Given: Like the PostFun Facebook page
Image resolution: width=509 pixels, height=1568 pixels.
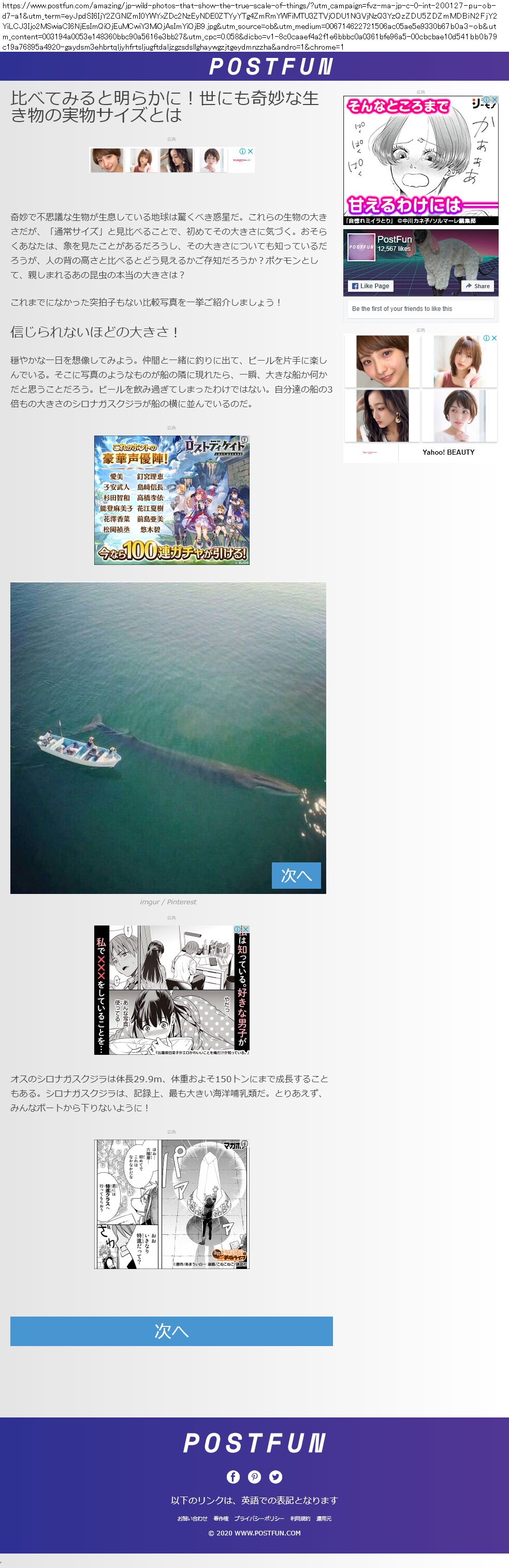Looking at the screenshot, I should [x=370, y=286].
